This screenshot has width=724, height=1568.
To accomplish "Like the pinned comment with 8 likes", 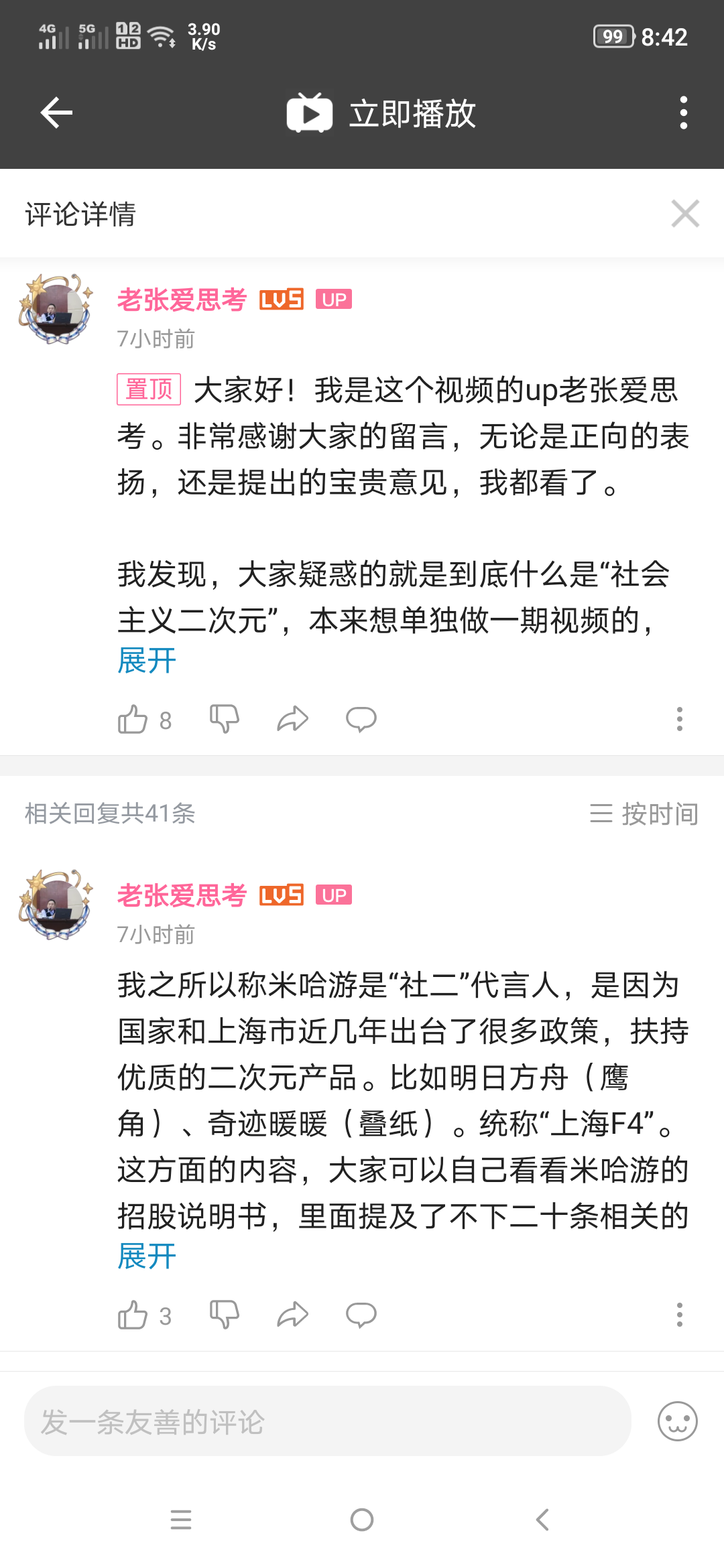I will coord(133,720).
